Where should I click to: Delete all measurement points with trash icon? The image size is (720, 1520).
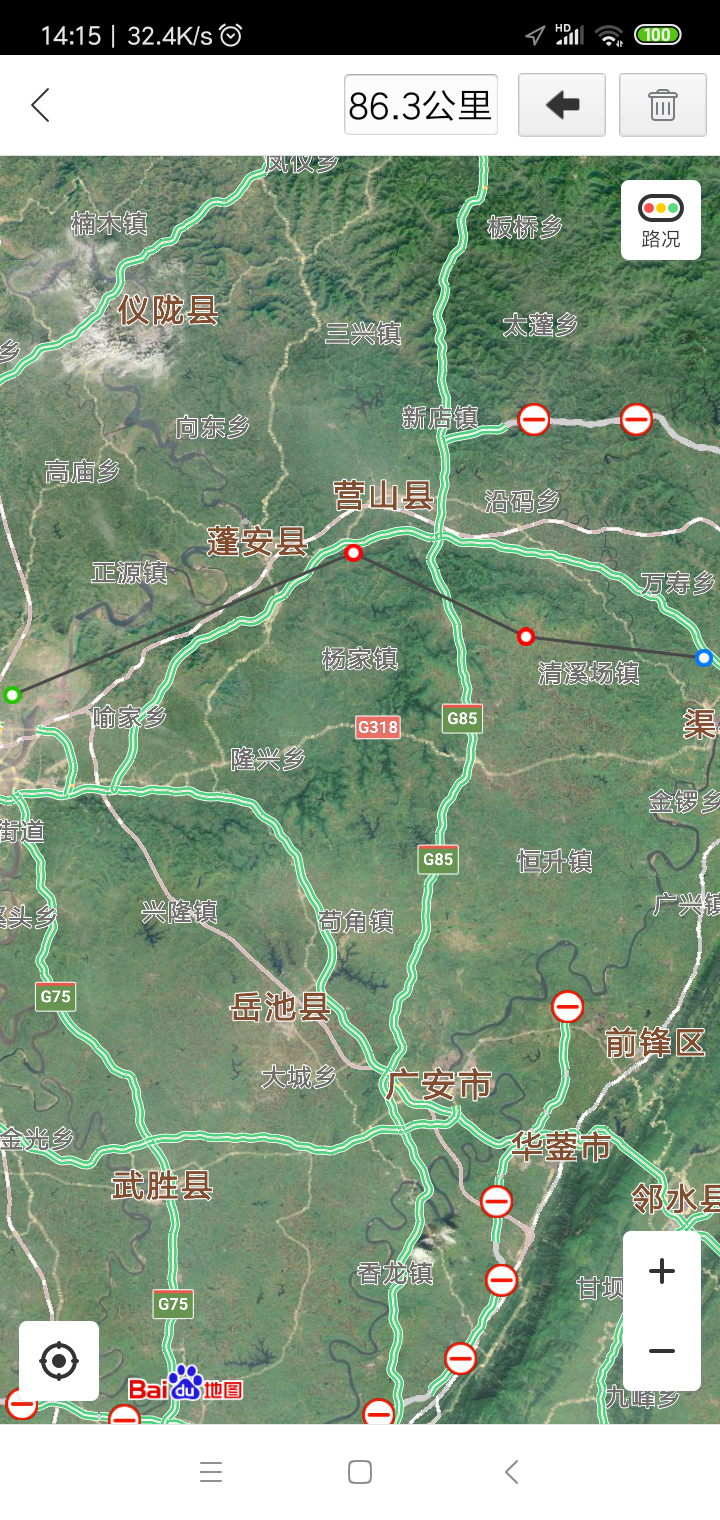pyautogui.click(x=662, y=105)
